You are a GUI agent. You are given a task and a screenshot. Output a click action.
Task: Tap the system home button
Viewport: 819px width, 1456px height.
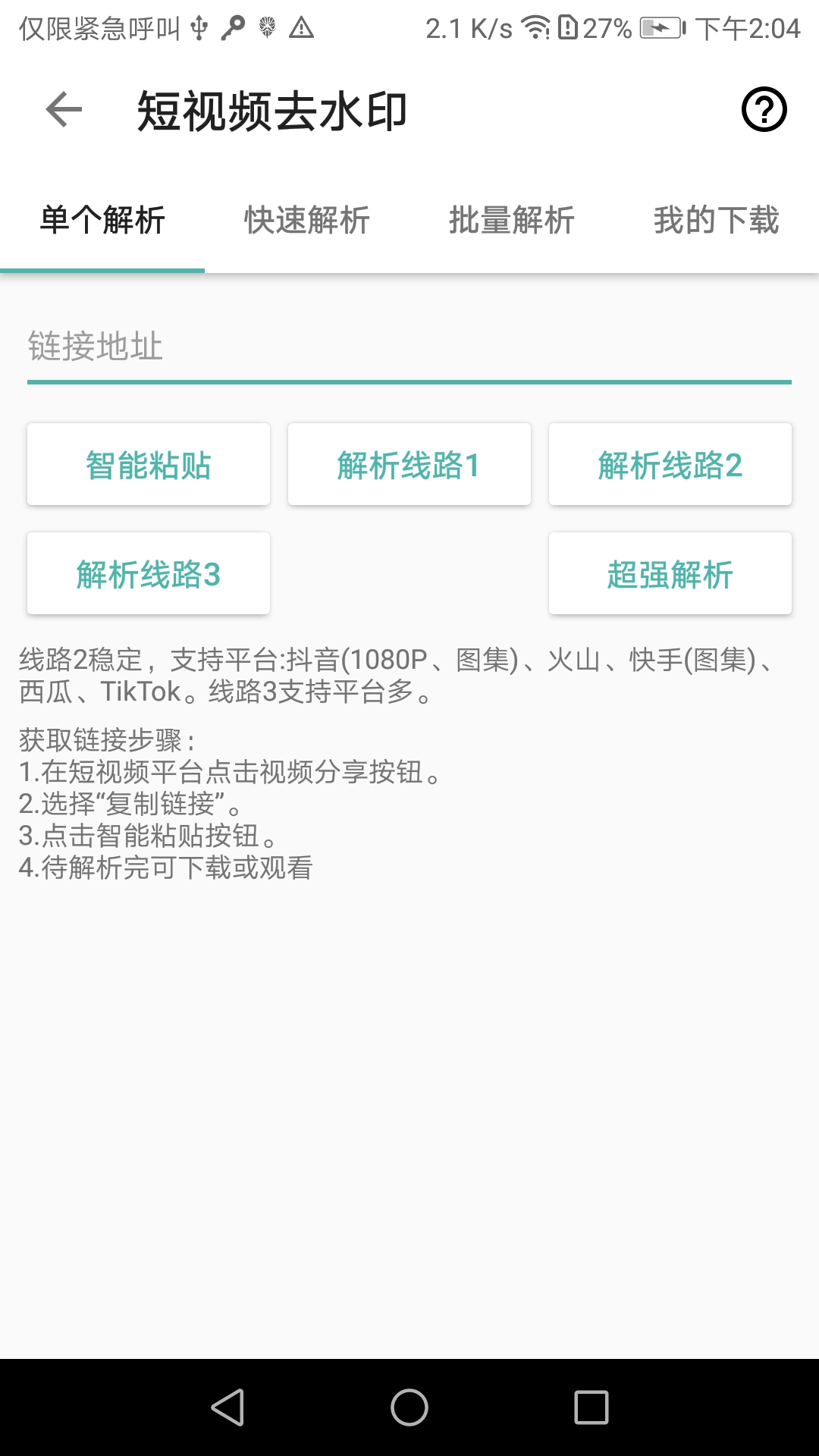pos(409,1407)
